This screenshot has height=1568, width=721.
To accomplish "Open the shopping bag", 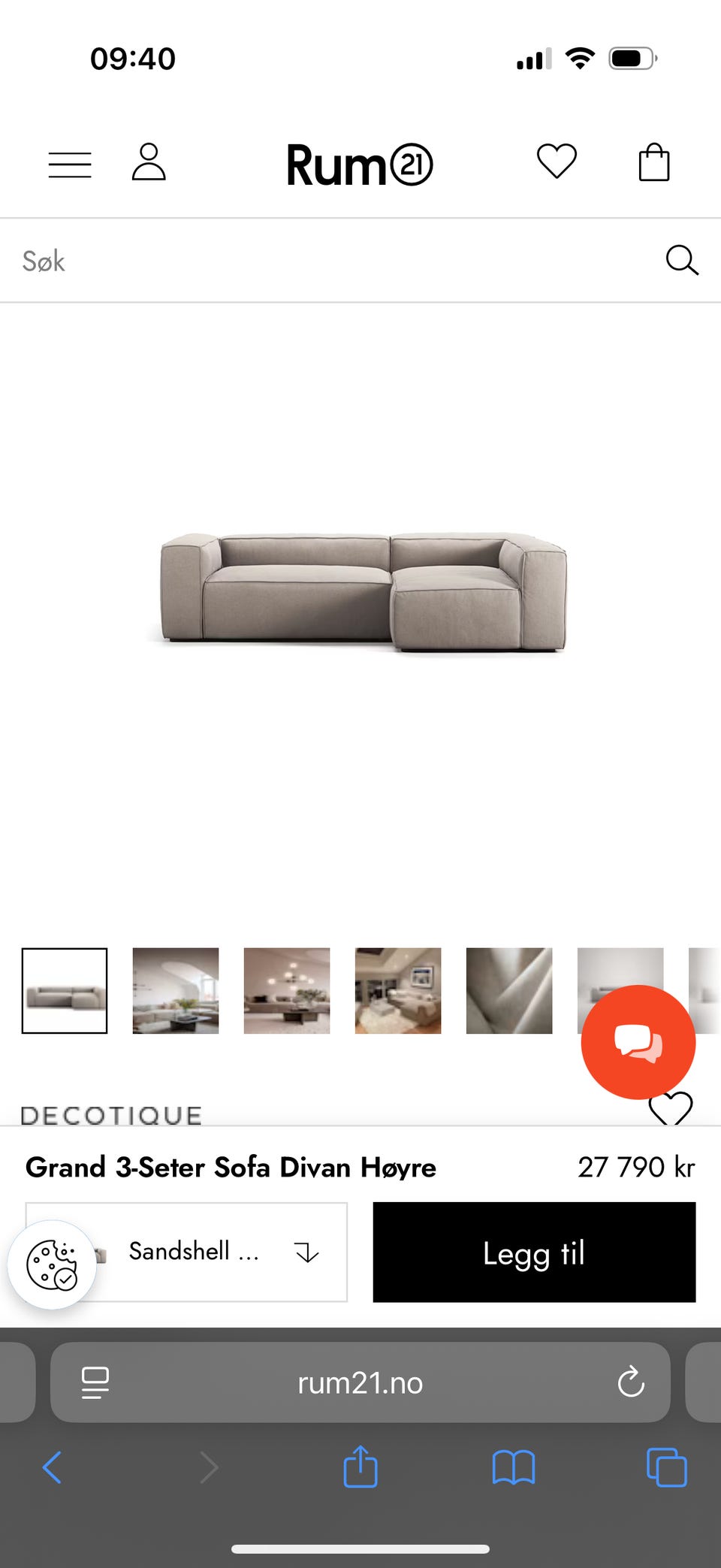I will pos(650,162).
